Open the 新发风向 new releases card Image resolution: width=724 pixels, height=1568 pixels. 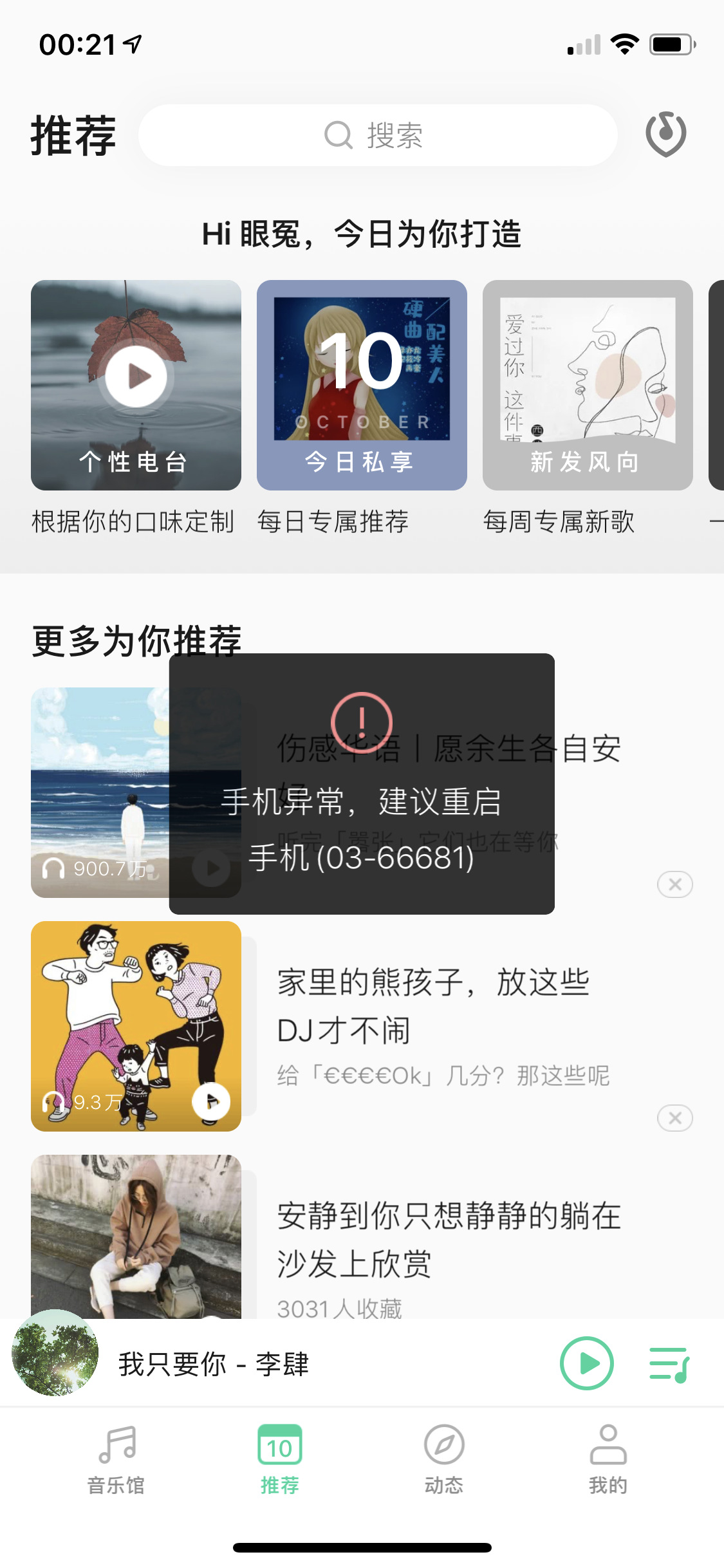click(587, 384)
